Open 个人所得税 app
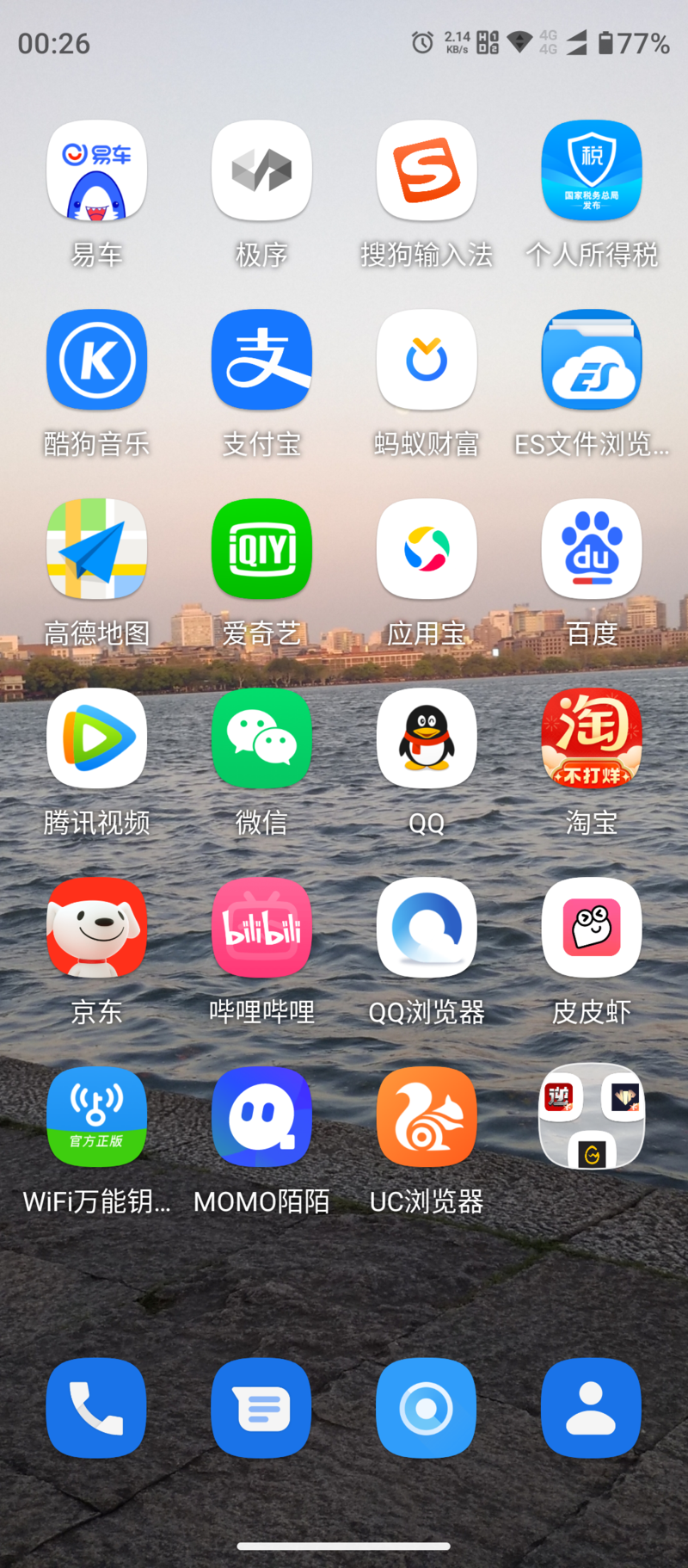The width and height of the screenshot is (688, 1568). coord(592,170)
